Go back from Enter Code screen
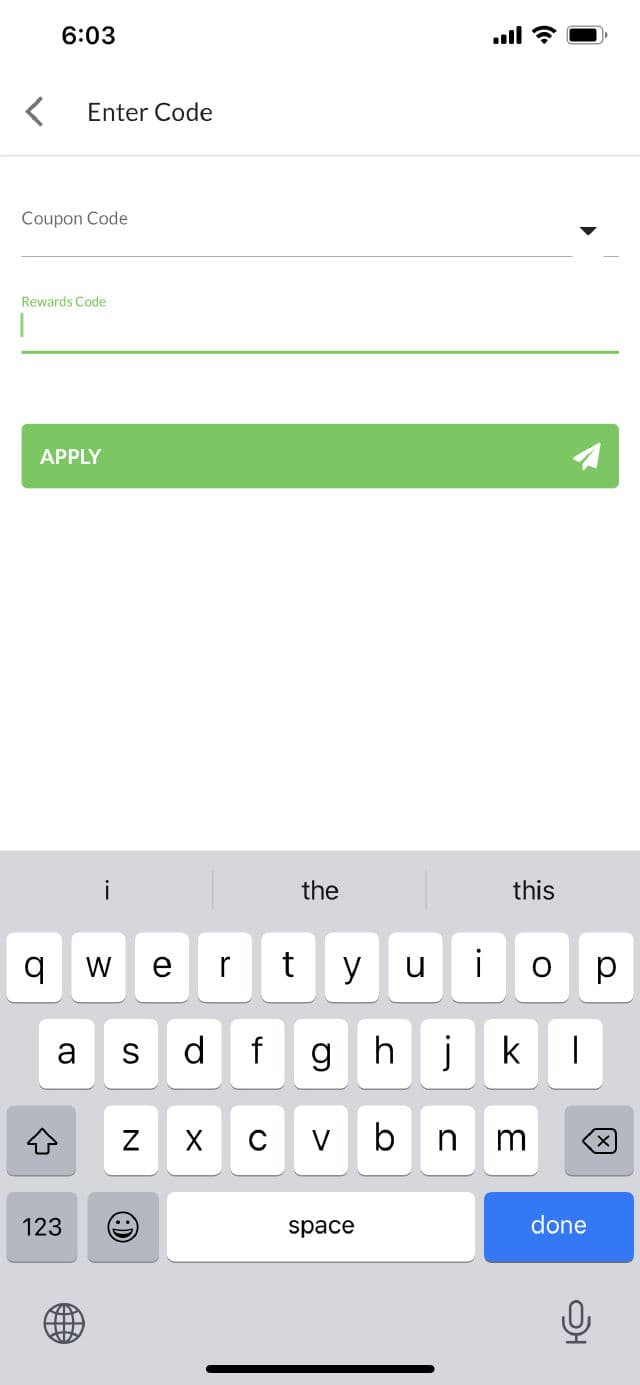The height and width of the screenshot is (1385, 640). click(x=35, y=112)
